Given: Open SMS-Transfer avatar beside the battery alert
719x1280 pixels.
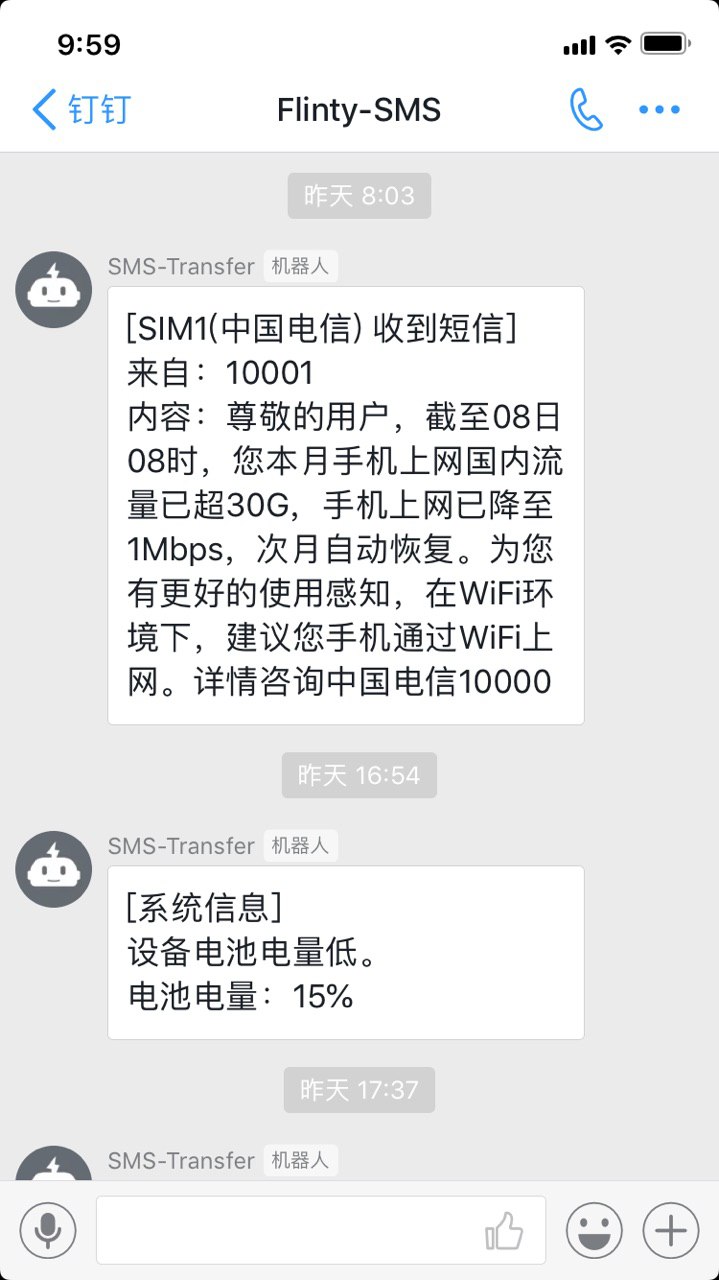Looking at the screenshot, I should click(53, 869).
